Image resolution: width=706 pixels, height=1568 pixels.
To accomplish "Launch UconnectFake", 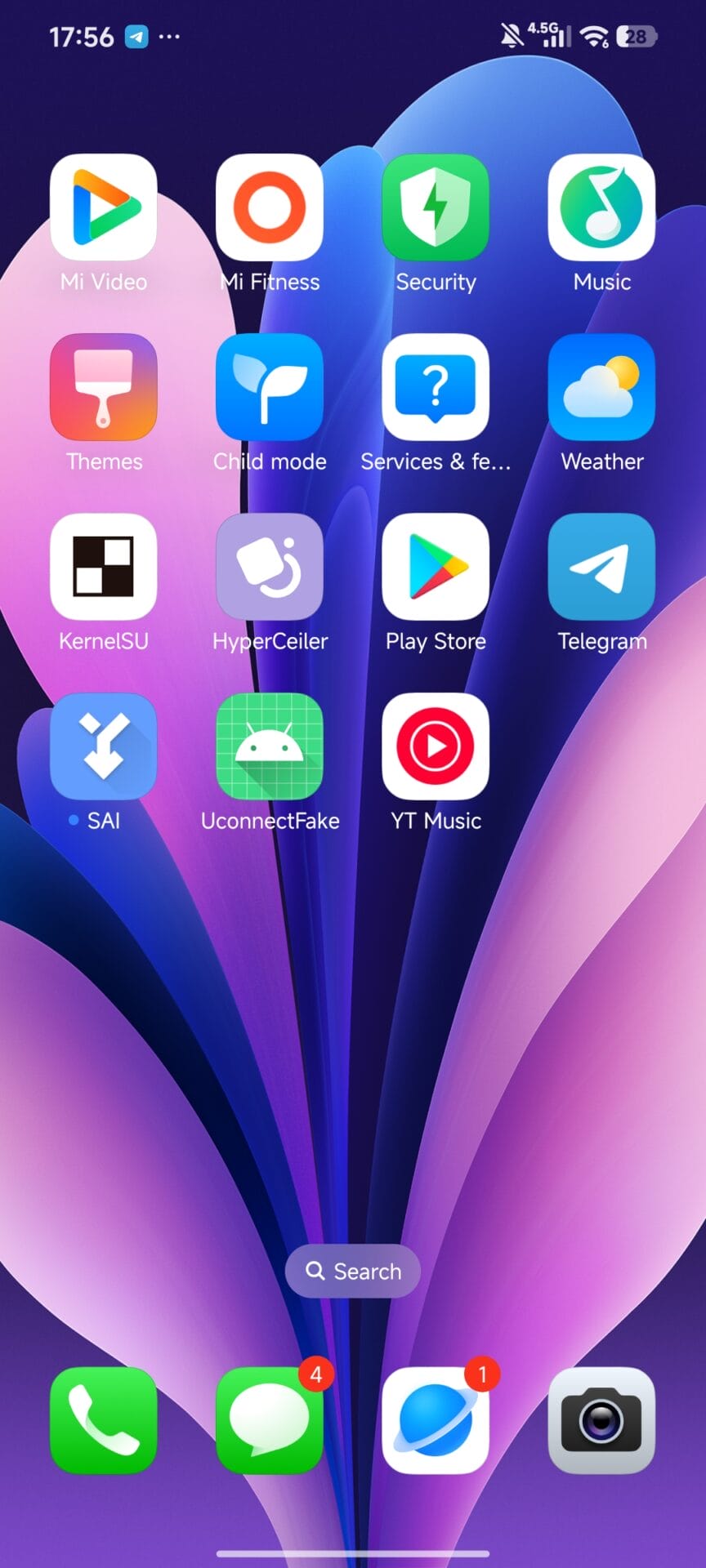I will 270,746.
